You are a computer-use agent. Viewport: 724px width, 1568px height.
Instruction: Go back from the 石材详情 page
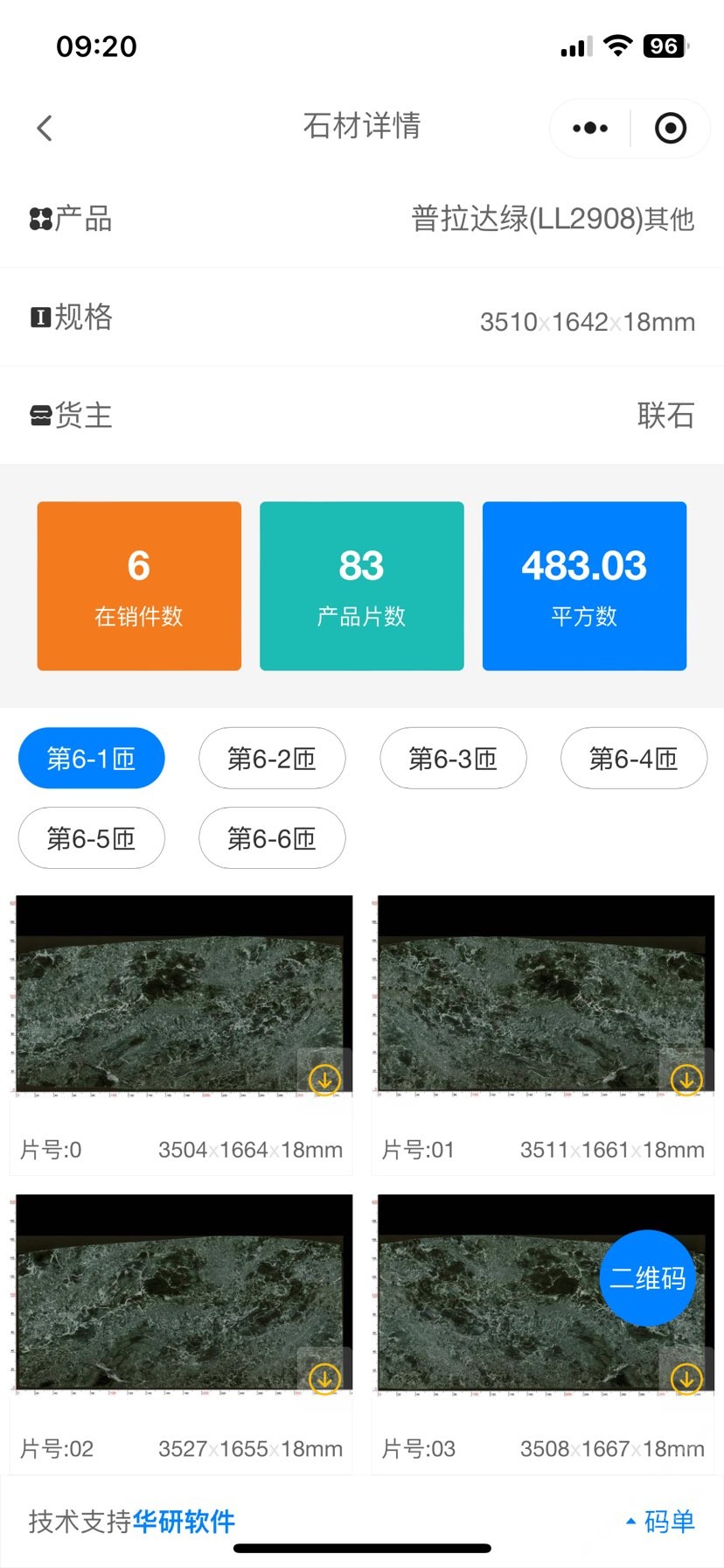point(45,128)
